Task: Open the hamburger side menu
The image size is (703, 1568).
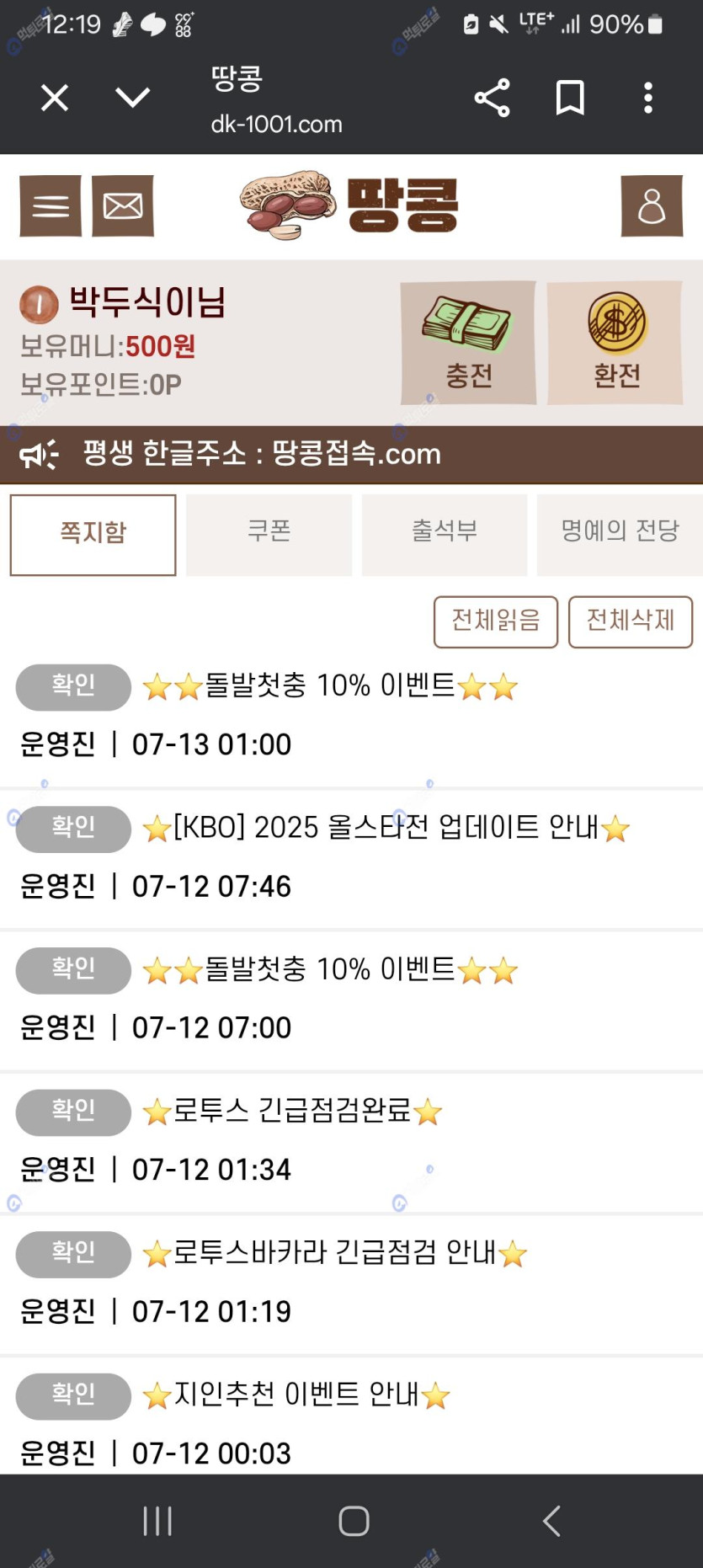Action: tap(51, 205)
